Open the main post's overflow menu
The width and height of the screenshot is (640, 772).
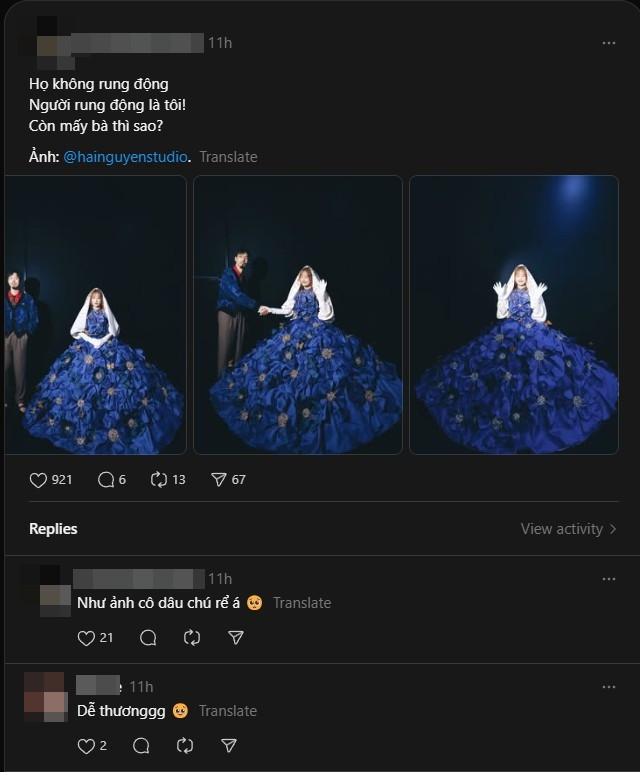[608, 43]
